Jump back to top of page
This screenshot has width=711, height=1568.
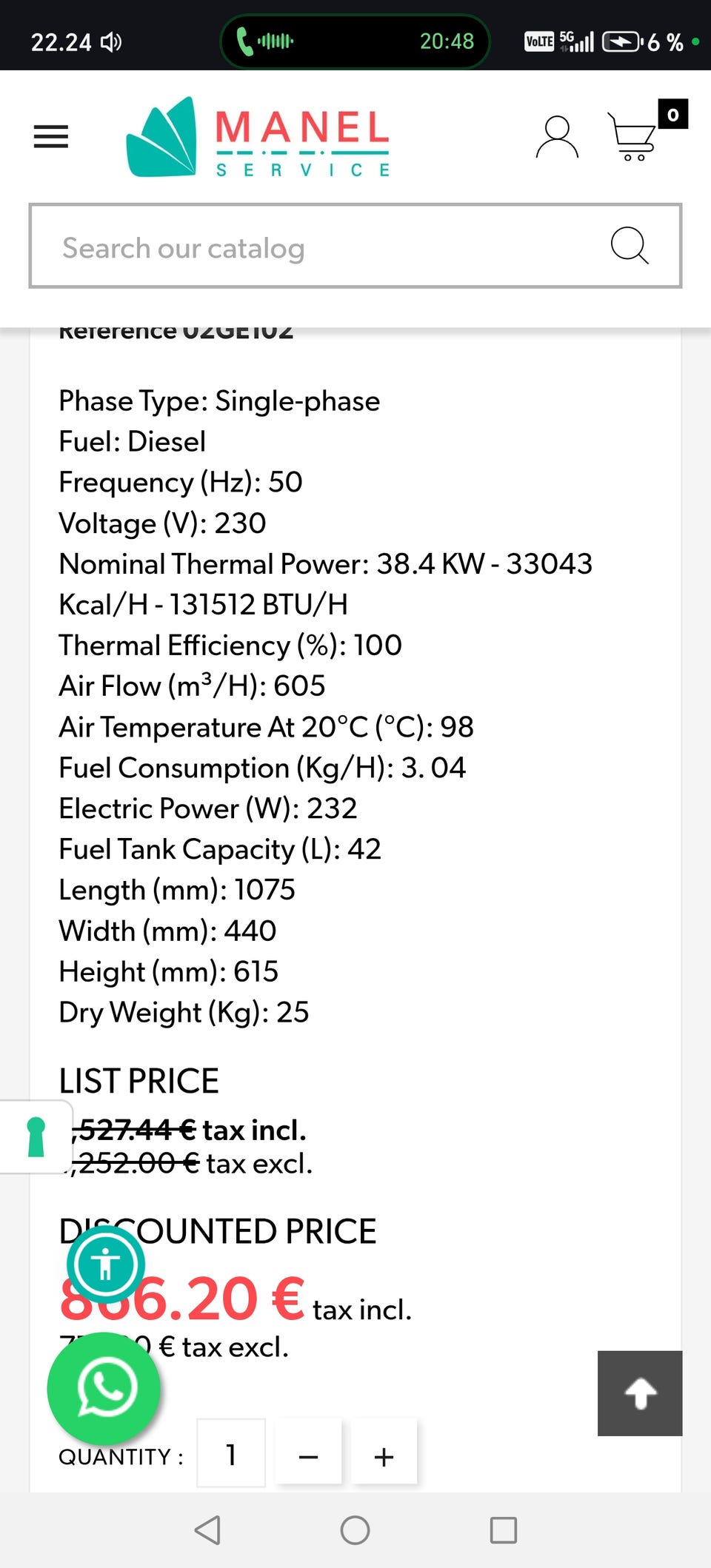coord(640,1393)
